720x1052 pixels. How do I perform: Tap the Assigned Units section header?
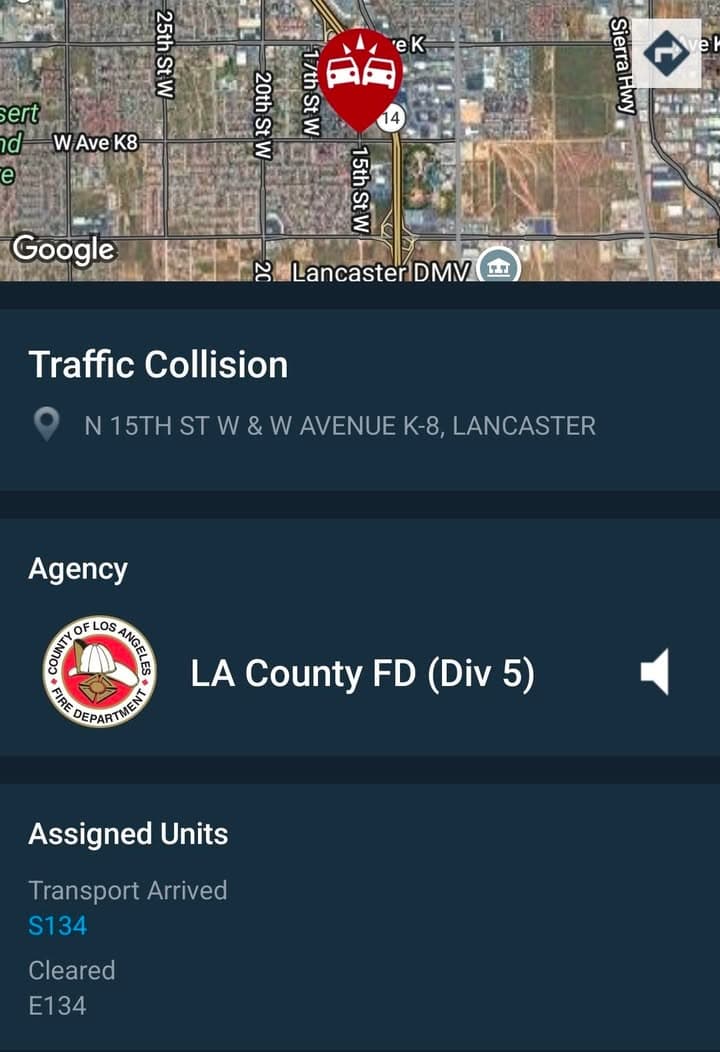coord(129,834)
